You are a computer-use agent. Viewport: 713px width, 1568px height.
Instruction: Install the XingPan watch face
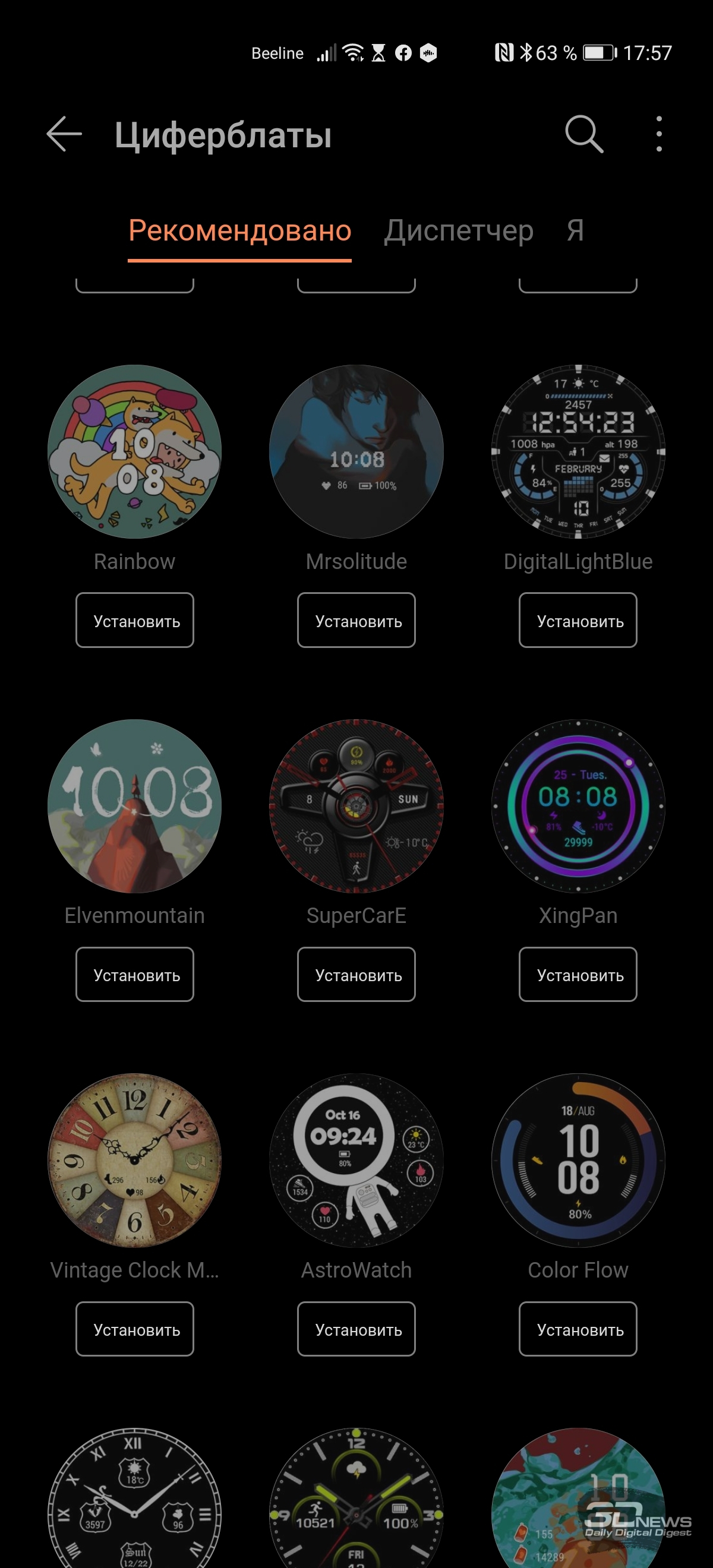(578, 975)
